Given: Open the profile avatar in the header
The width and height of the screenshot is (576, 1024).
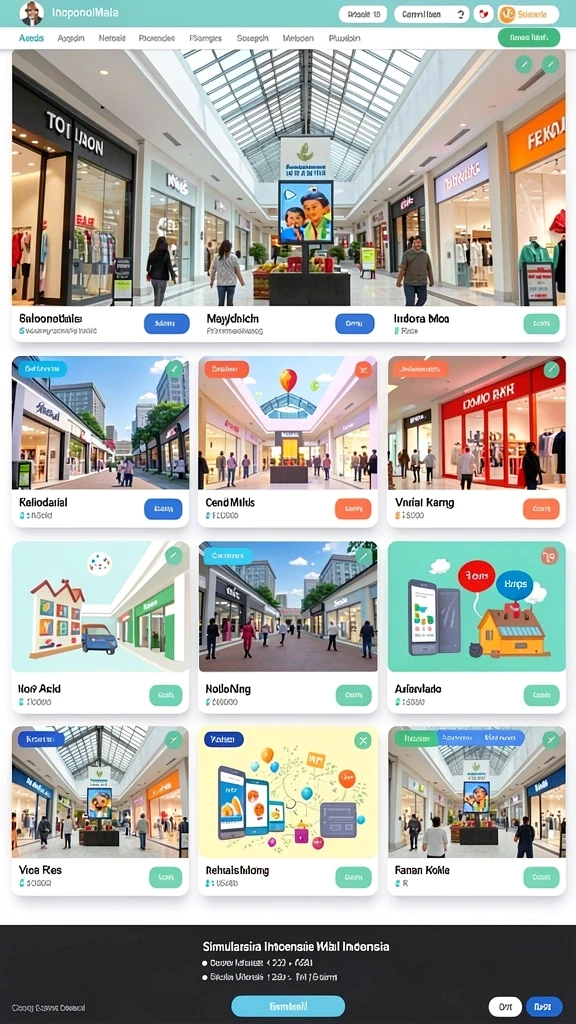Looking at the screenshot, I should 31,13.
